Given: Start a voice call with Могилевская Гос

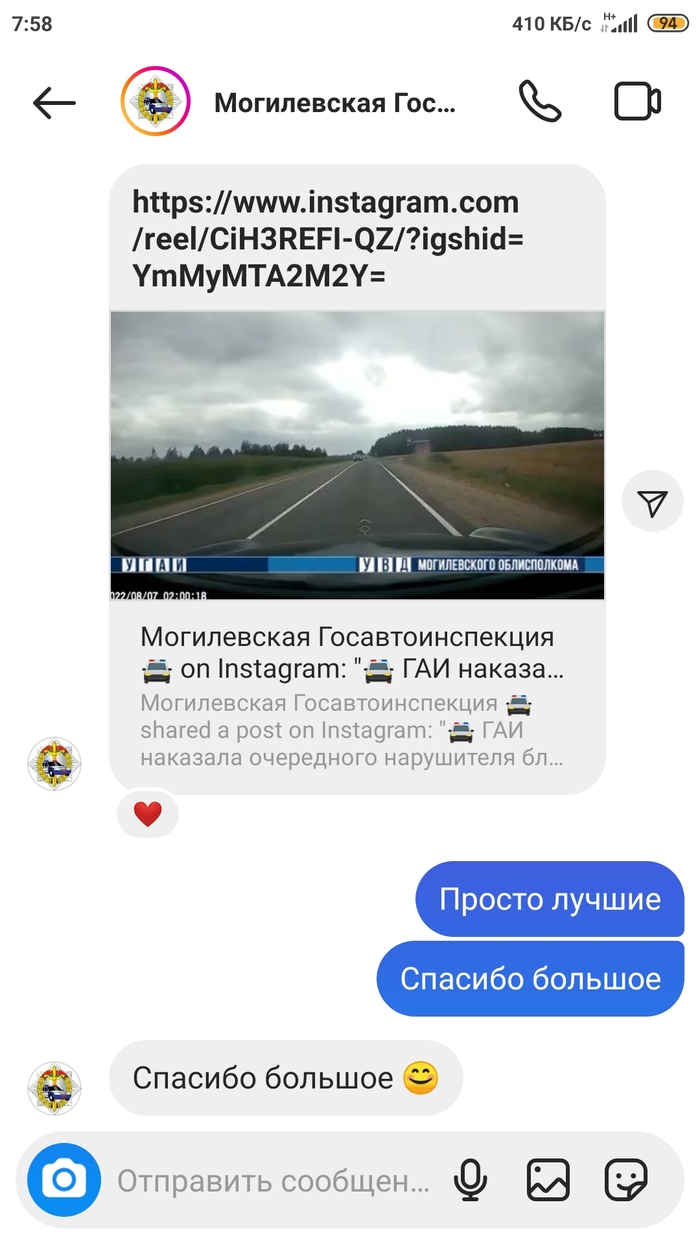Looking at the screenshot, I should click(540, 102).
